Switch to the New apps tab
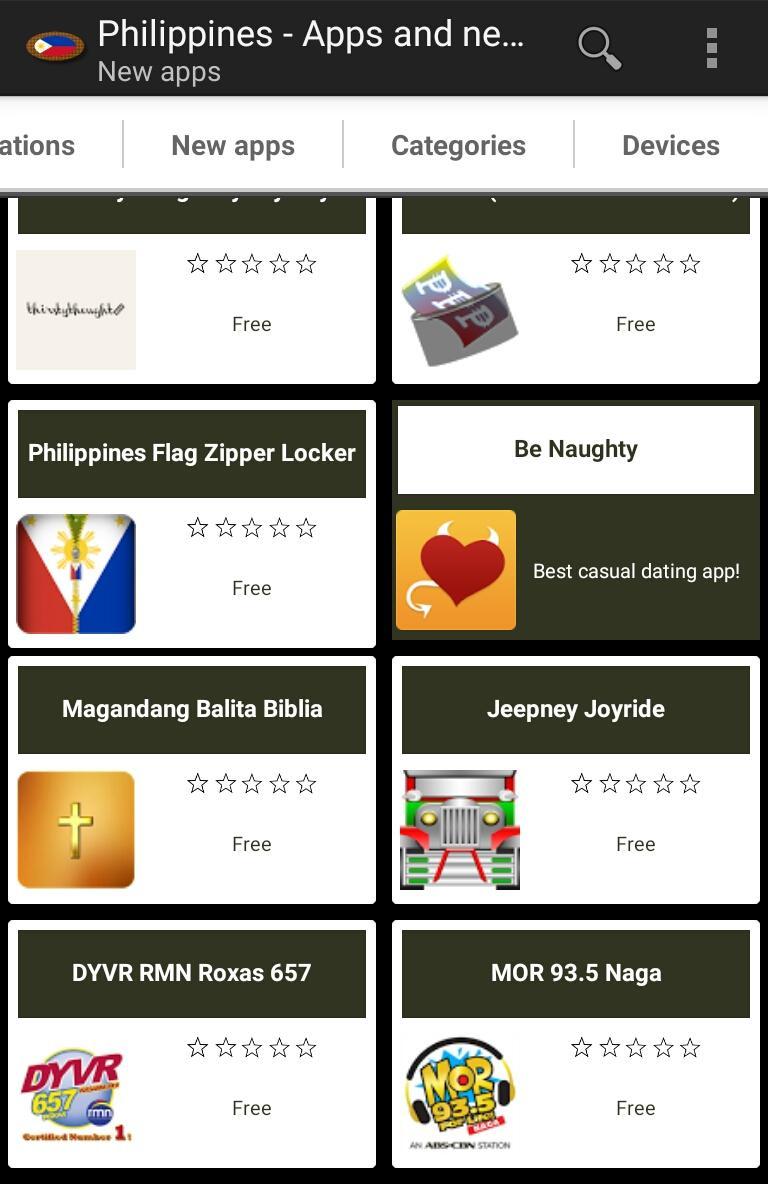 coord(233,145)
